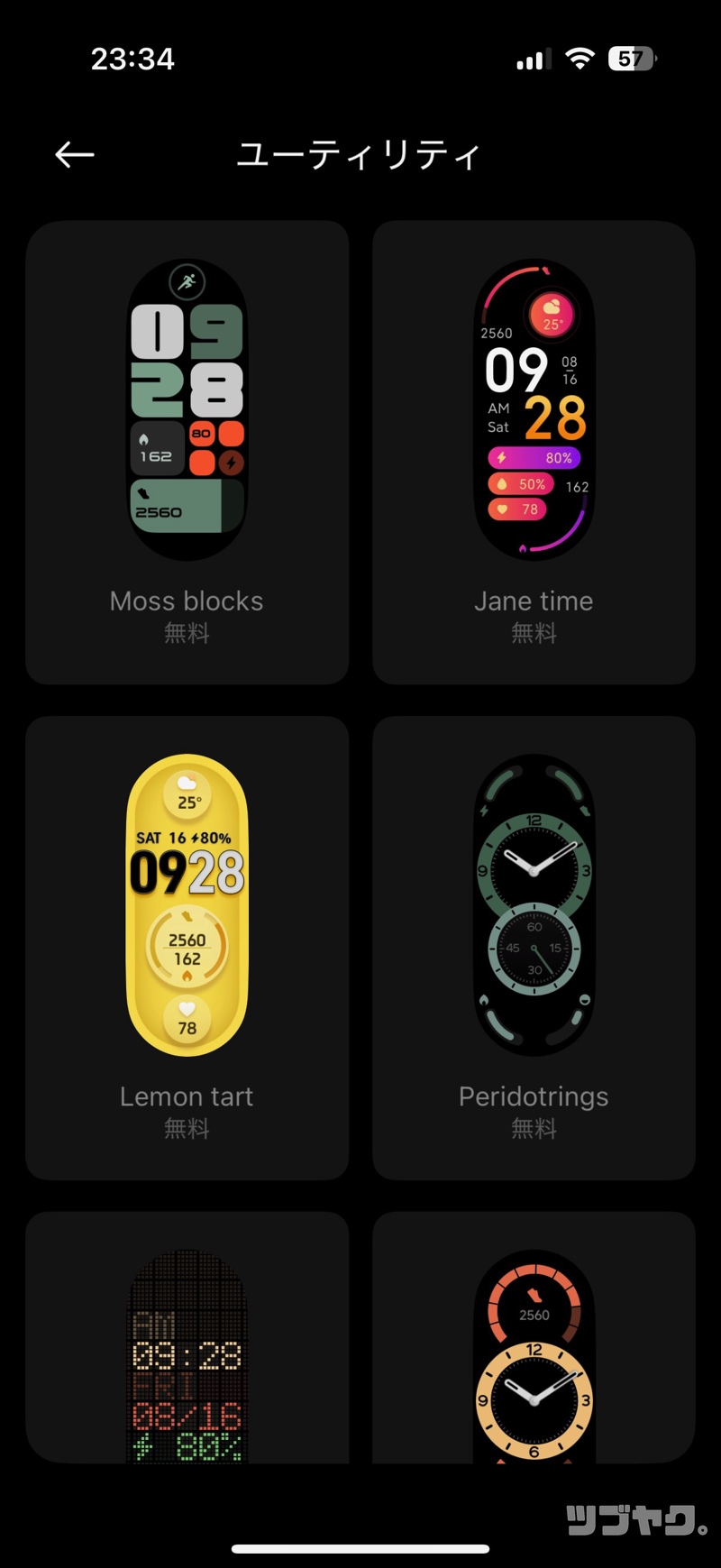Go back using the arrow icon
The height and width of the screenshot is (1568, 721).
point(74,155)
